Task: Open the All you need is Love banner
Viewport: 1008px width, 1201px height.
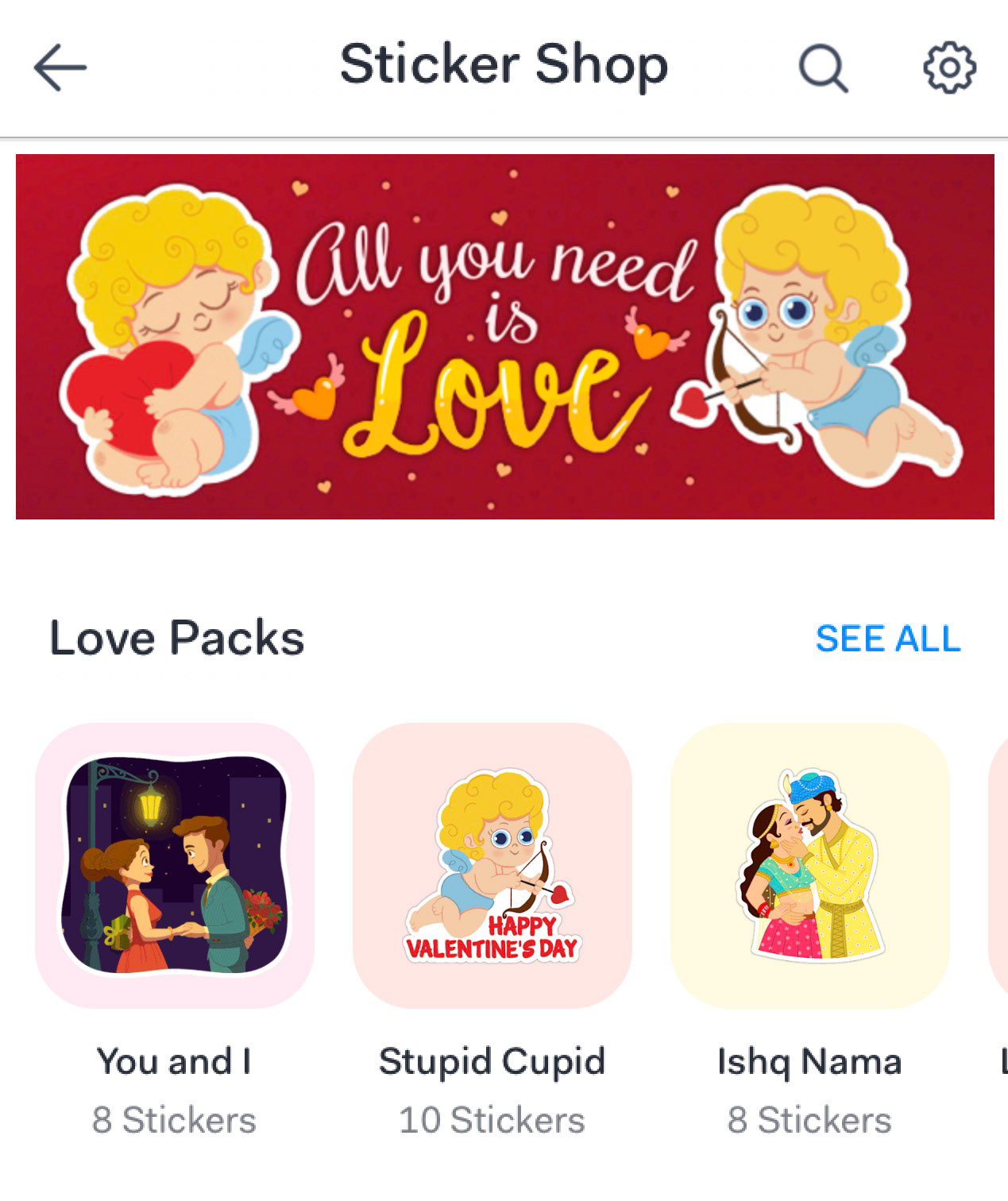Action: point(505,337)
